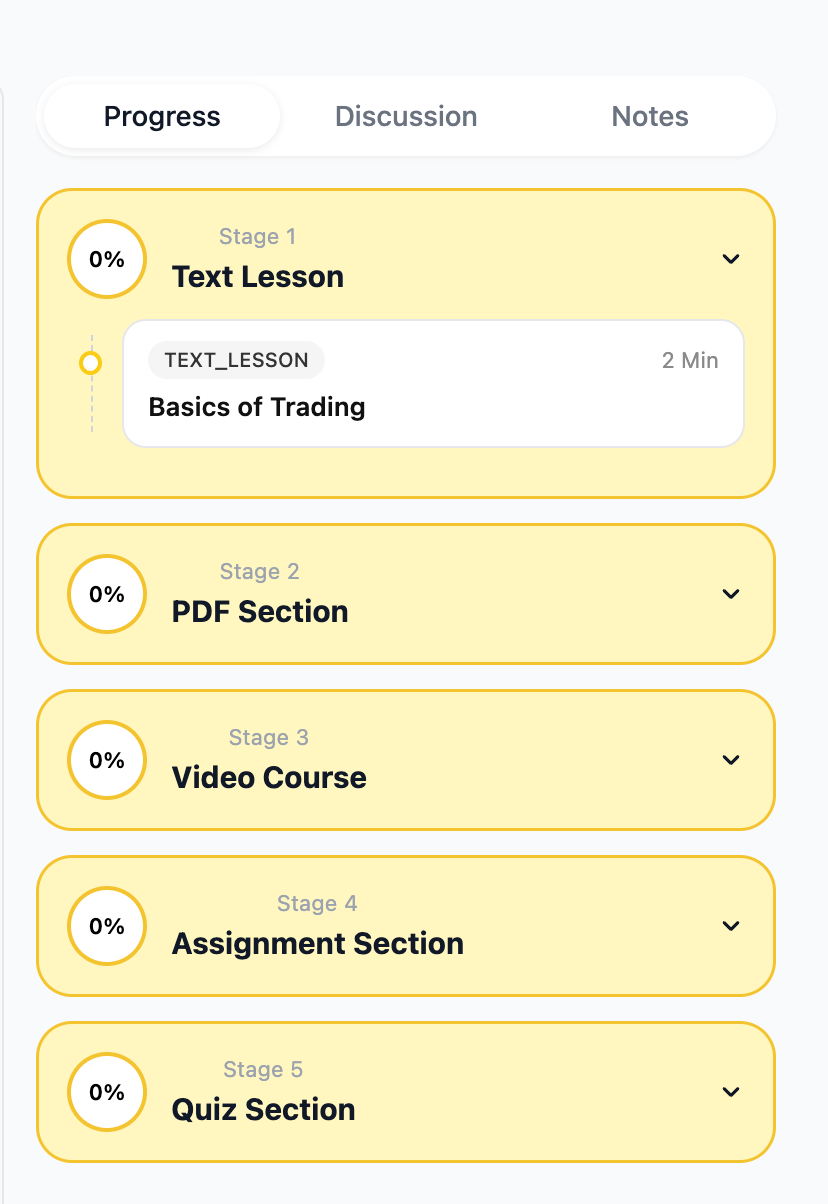828x1204 pixels.
Task: Switch to the Discussion tab
Action: pyautogui.click(x=405, y=117)
